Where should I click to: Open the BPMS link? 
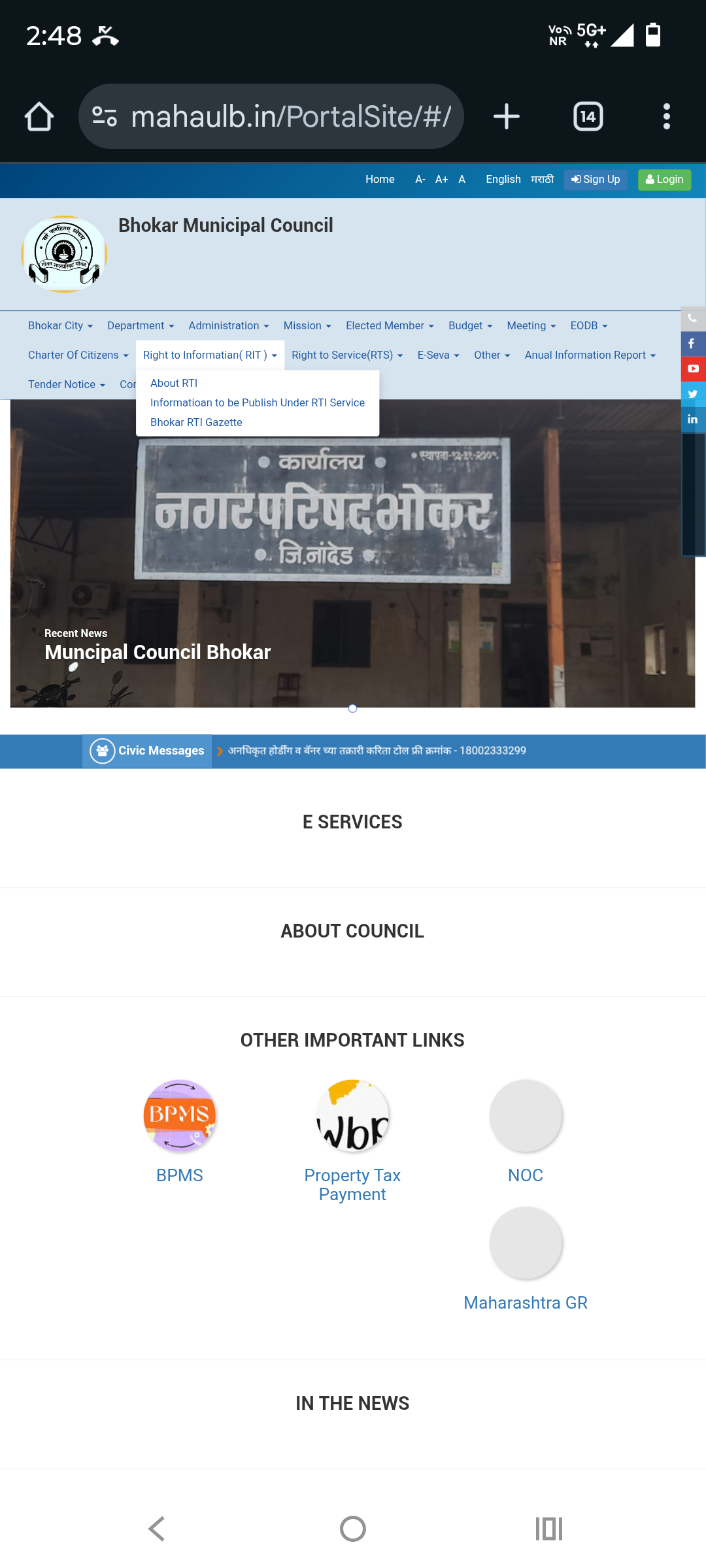[x=180, y=1130]
